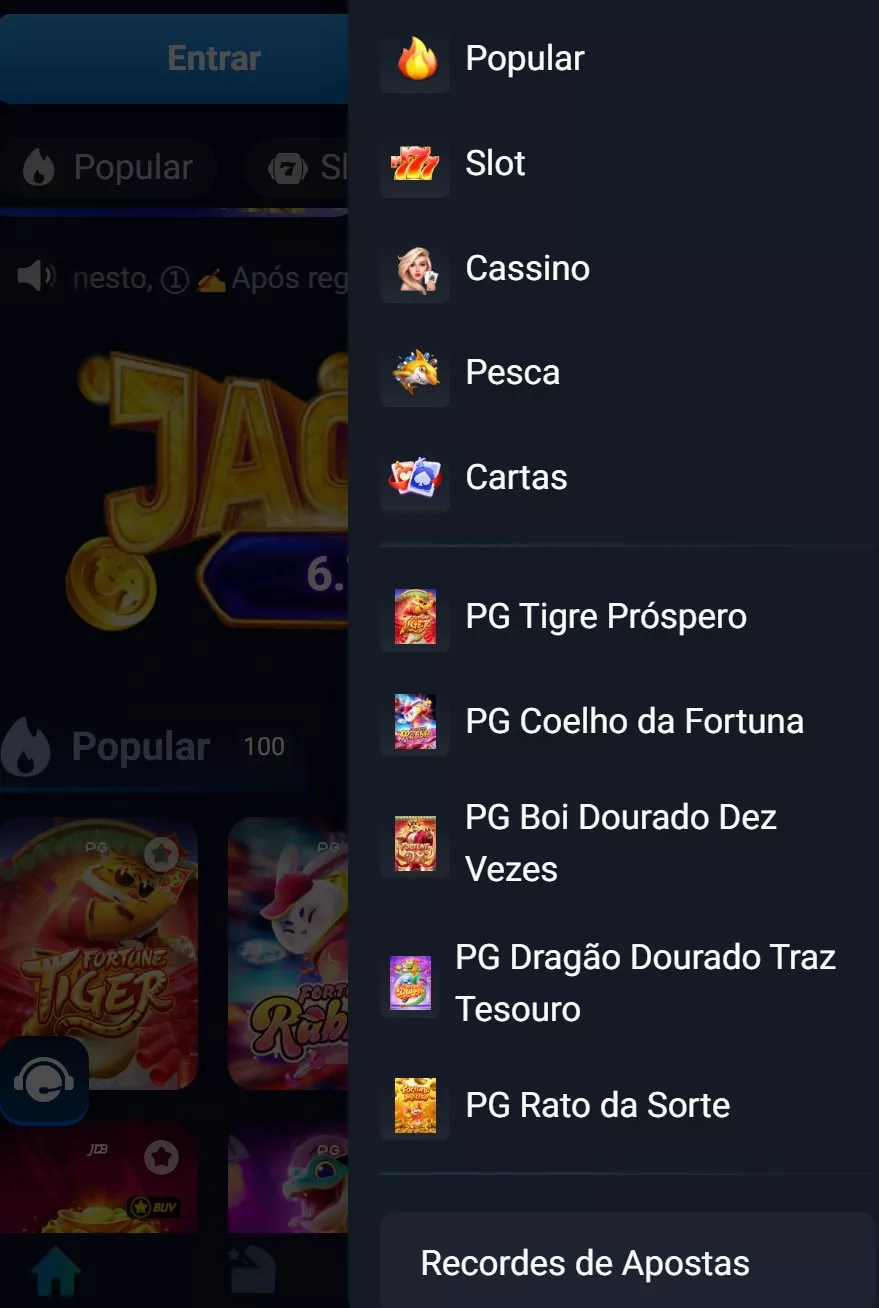Image resolution: width=879 pixels, height=1308 pixels.
Task: Go to the home tab
Action: coord(56,1272)
